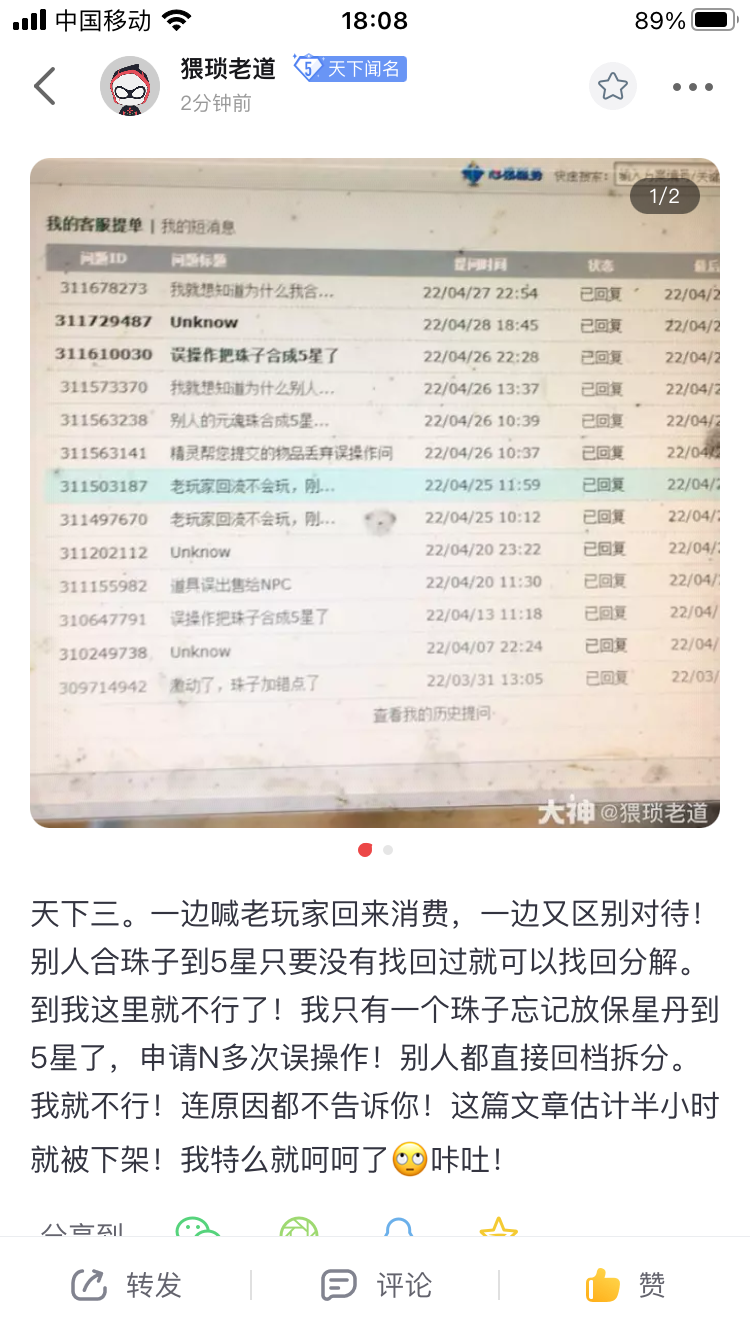Go back using the top-left arrow

[45, 87]
